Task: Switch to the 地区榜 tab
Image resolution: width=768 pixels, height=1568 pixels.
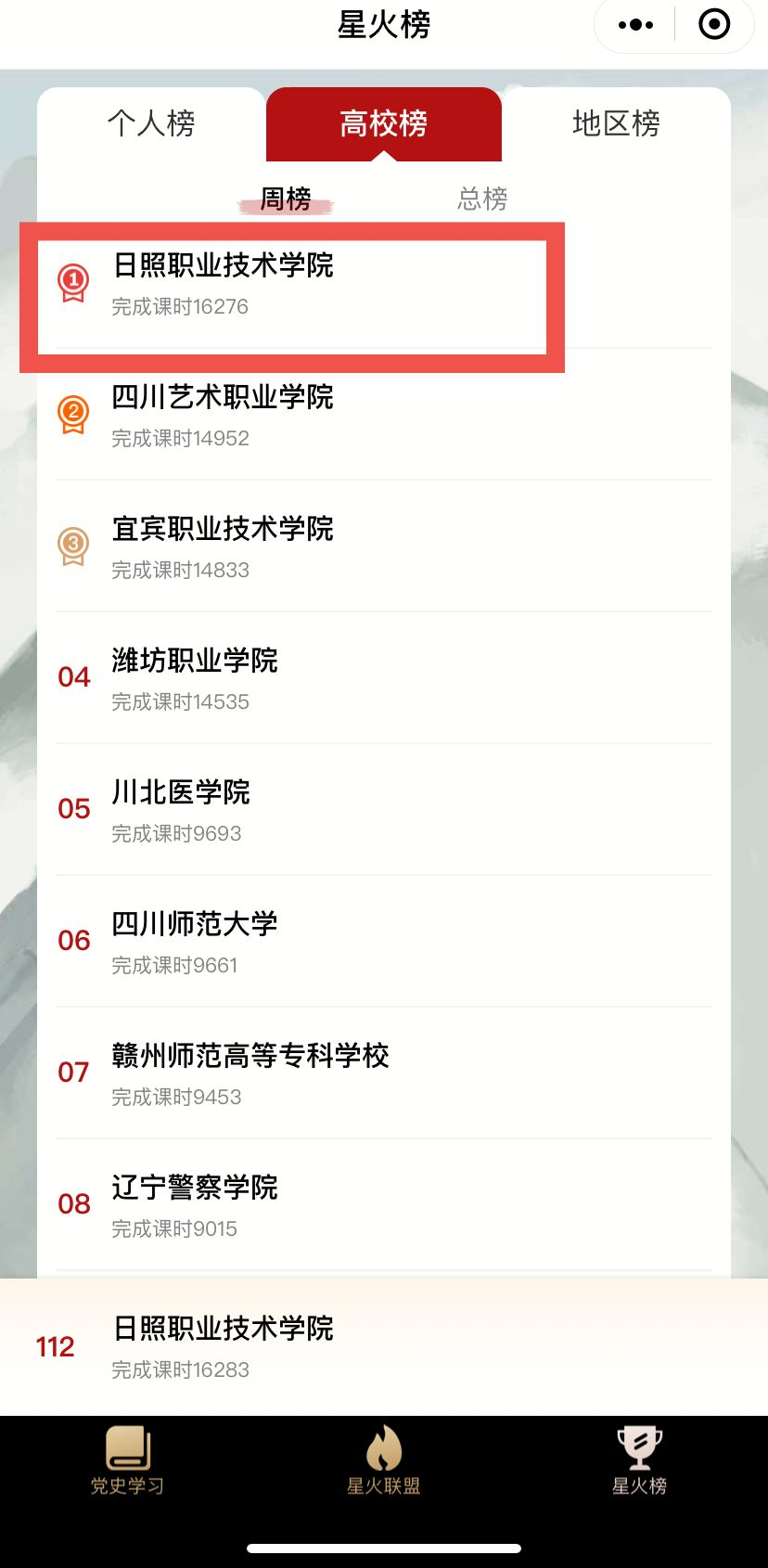Action: [616, 123]
